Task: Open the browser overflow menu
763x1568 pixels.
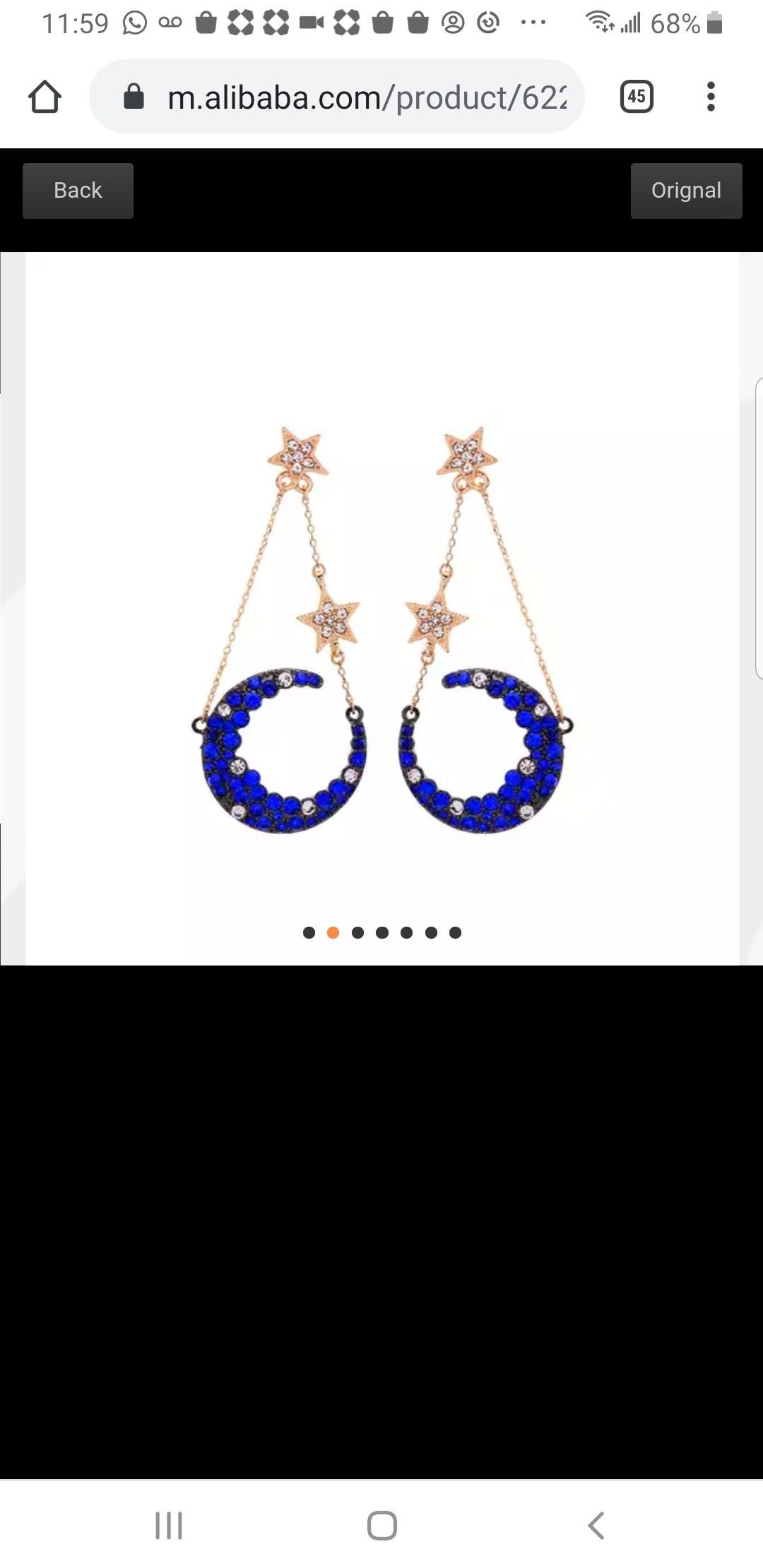Action: 711,97
